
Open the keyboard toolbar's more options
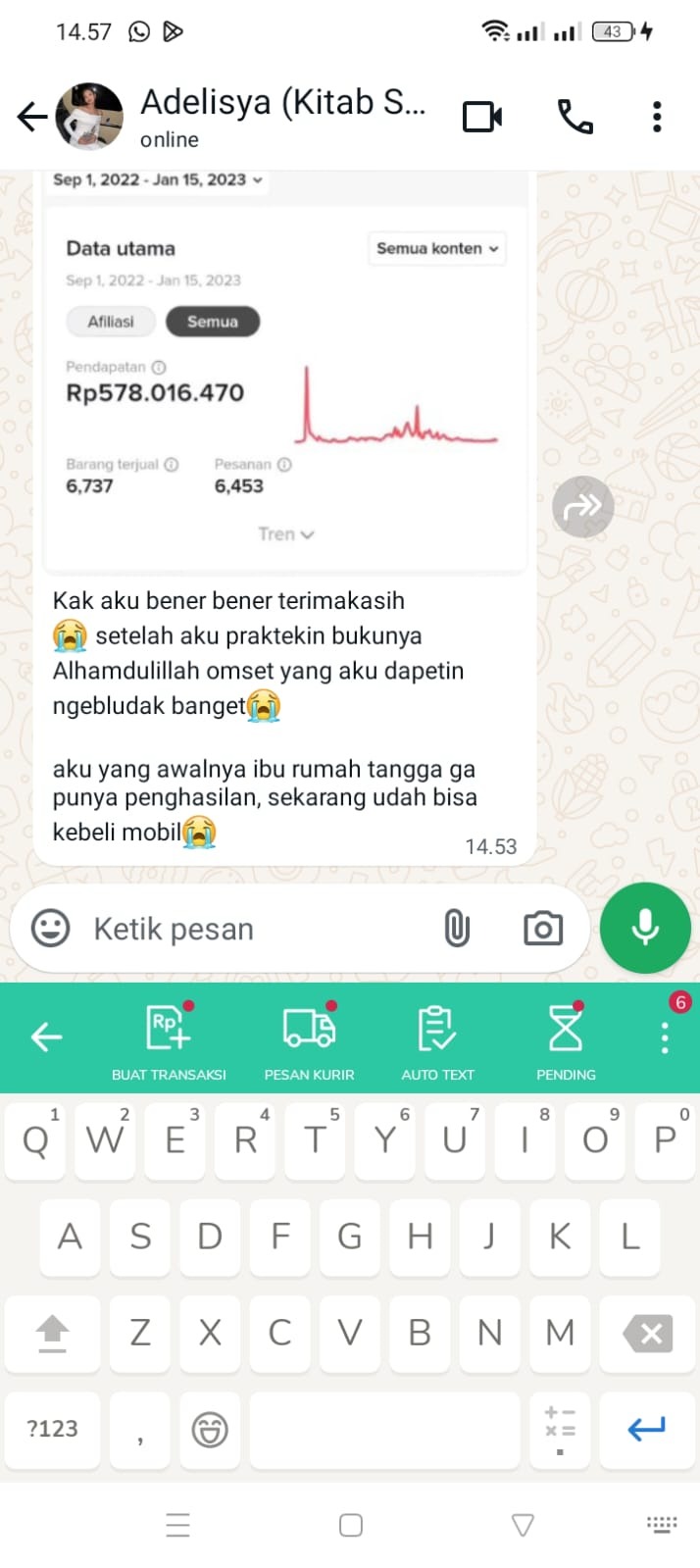coord(665,1037)
